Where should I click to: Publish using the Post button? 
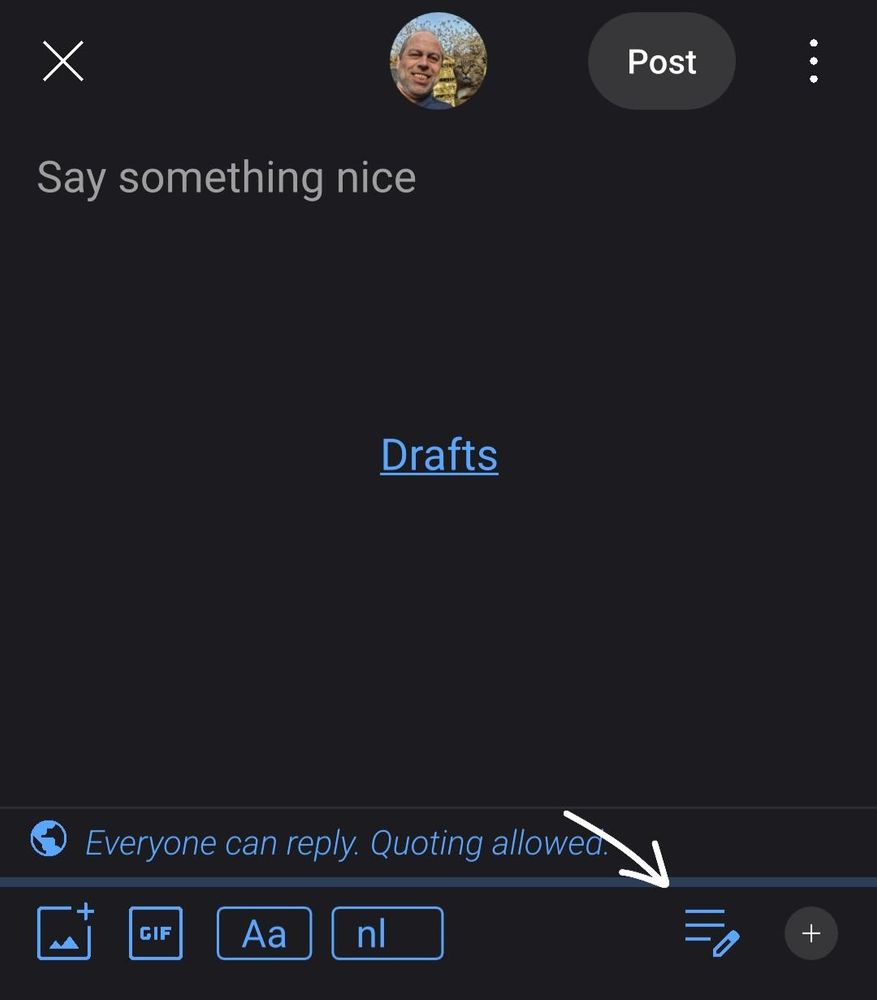pos(661,61)
